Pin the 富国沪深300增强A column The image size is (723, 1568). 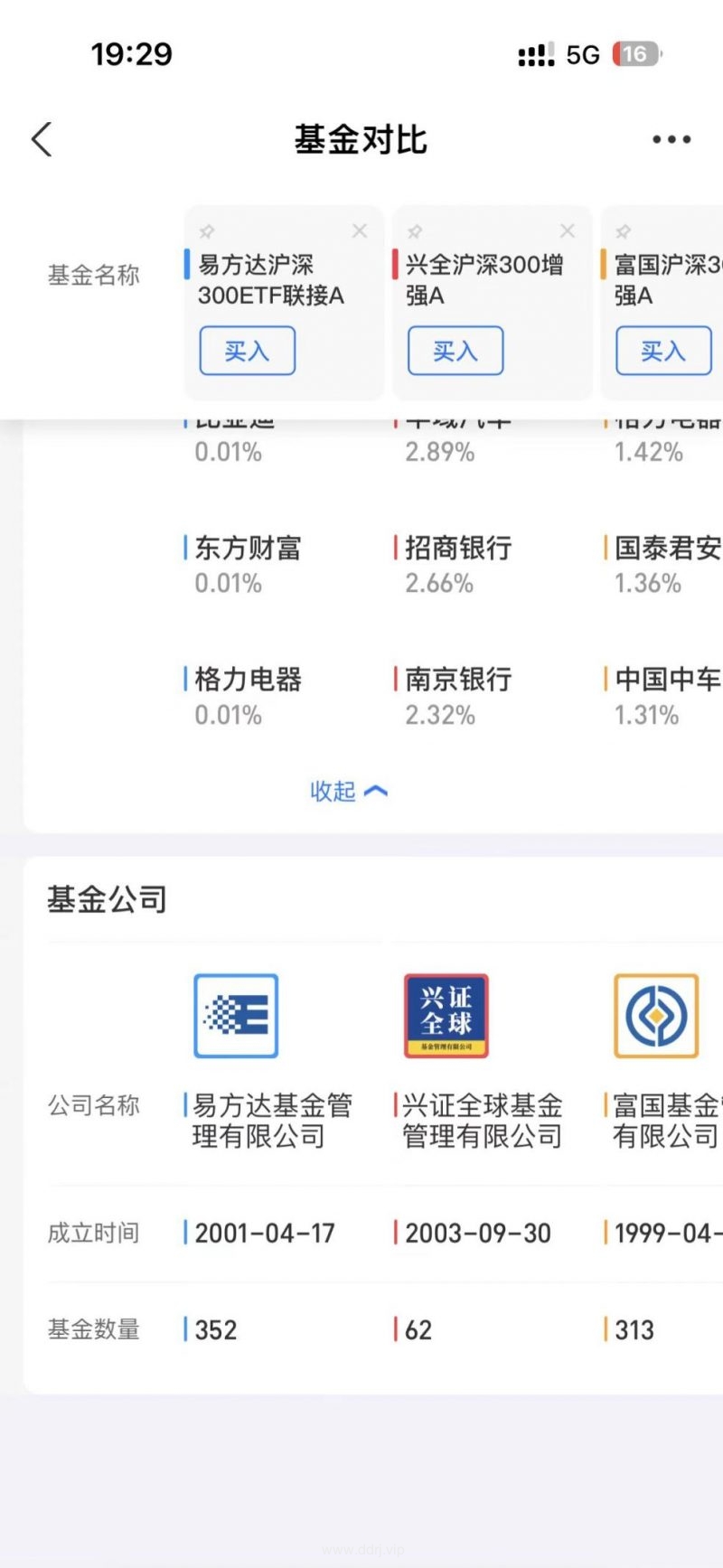point(623,232)
